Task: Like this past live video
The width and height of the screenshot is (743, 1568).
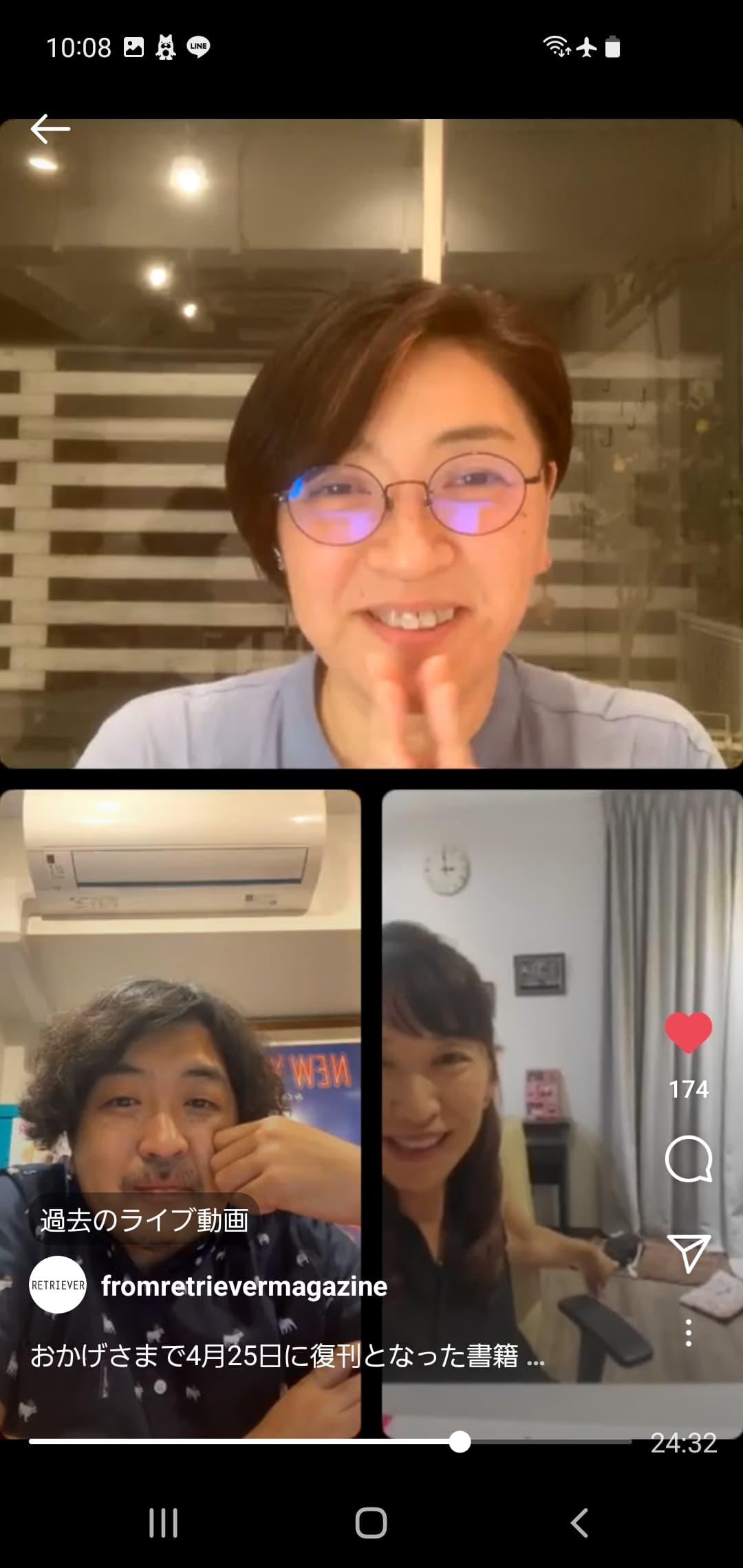Action: tap(688, 1033)
